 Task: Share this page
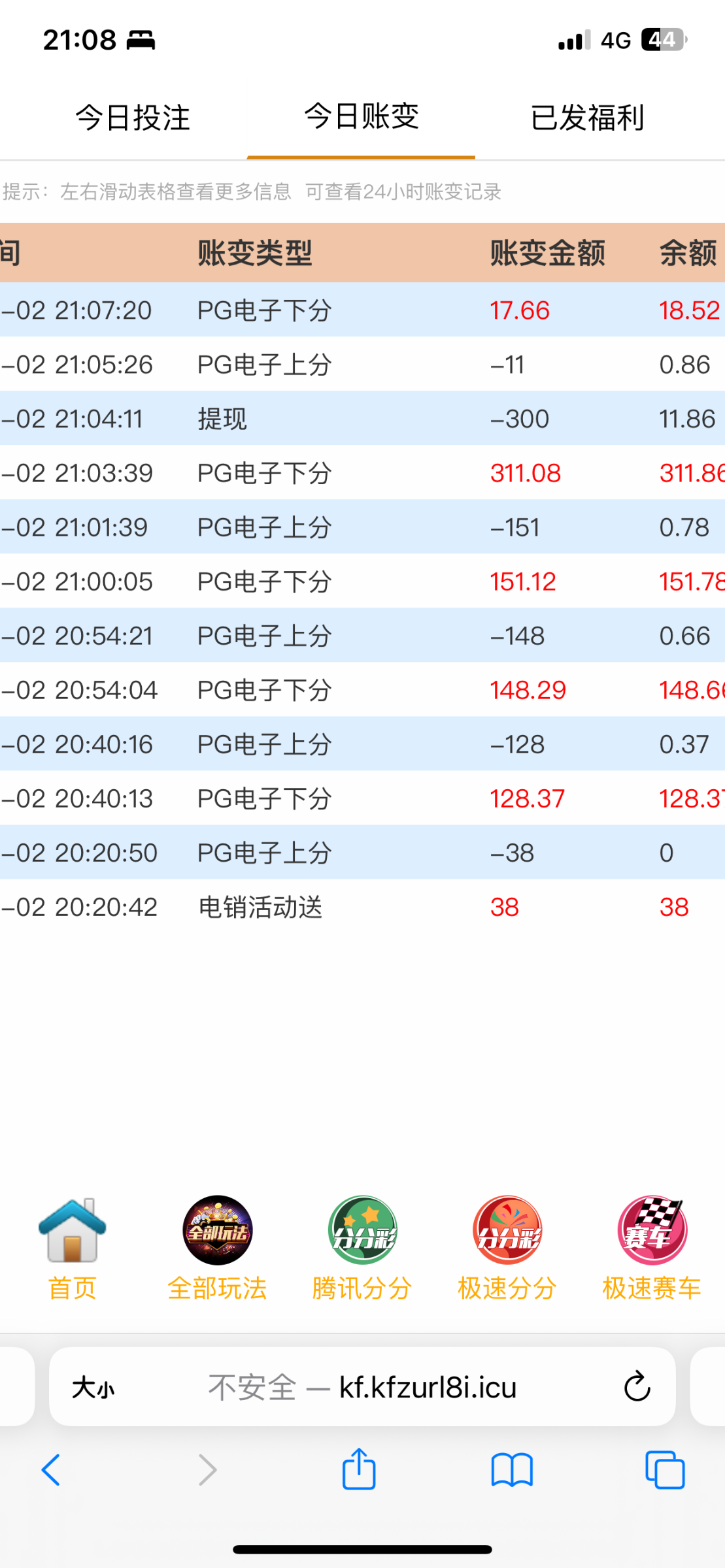[359, 1469]
